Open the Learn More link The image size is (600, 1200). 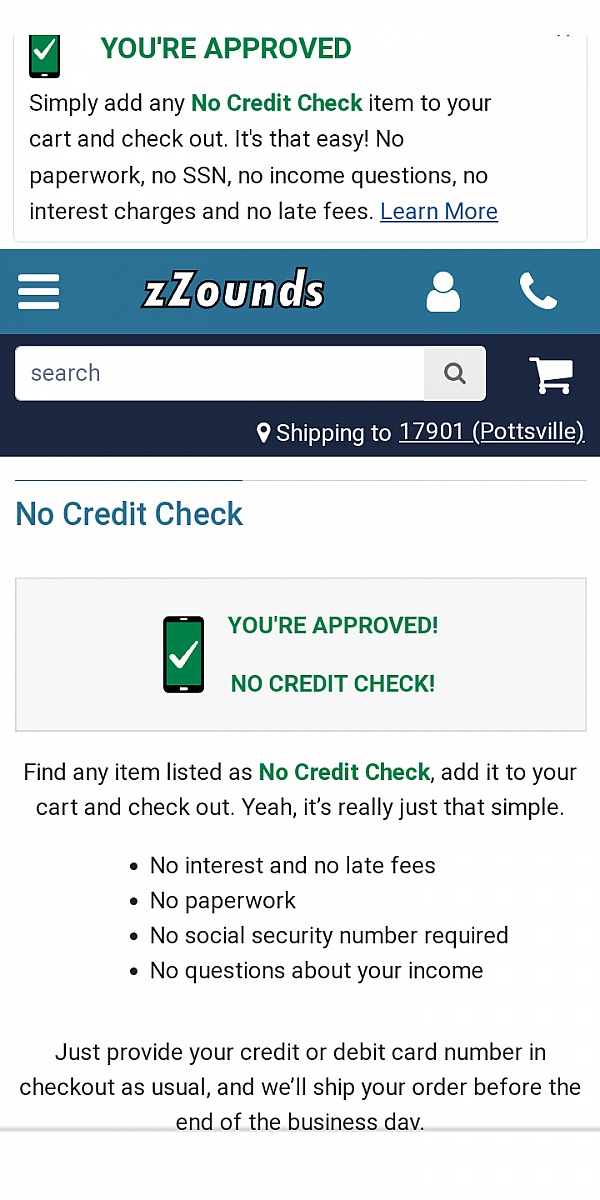[438, 211]
